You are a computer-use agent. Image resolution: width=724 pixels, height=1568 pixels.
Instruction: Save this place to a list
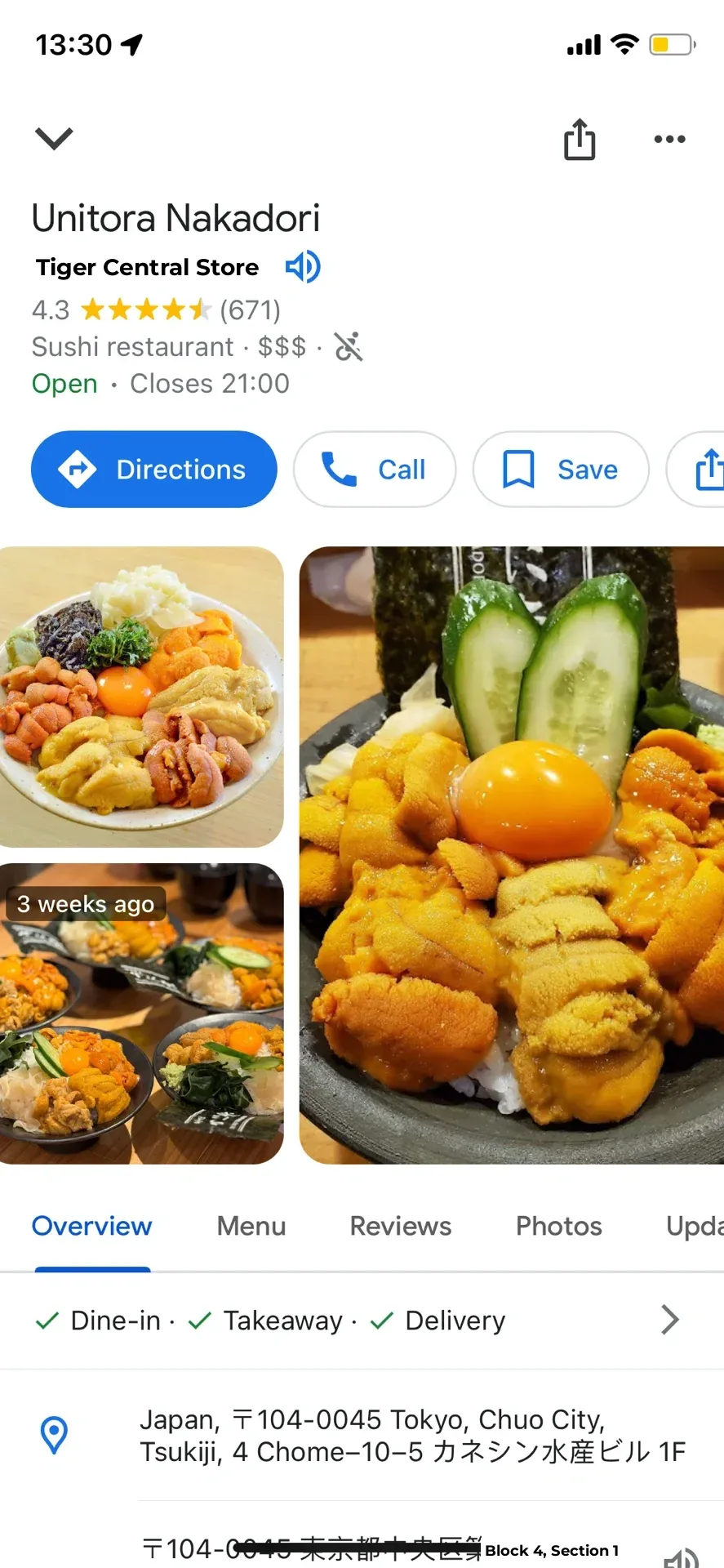[561, 470]
